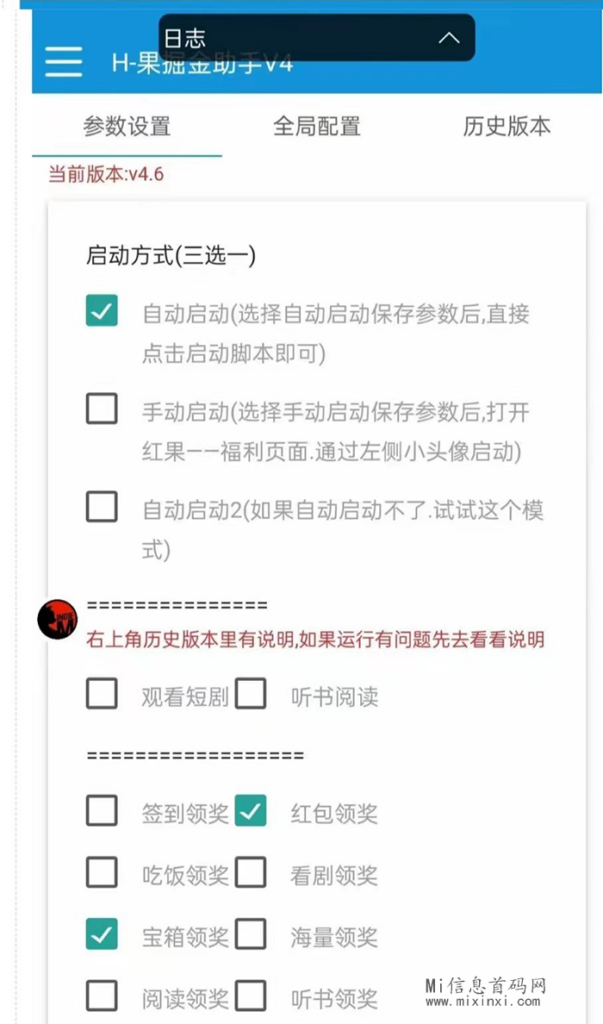This screenshot has height=1024, width=603.
Task: Select the 参数设置 tab
Action: [x=126, y=127]
